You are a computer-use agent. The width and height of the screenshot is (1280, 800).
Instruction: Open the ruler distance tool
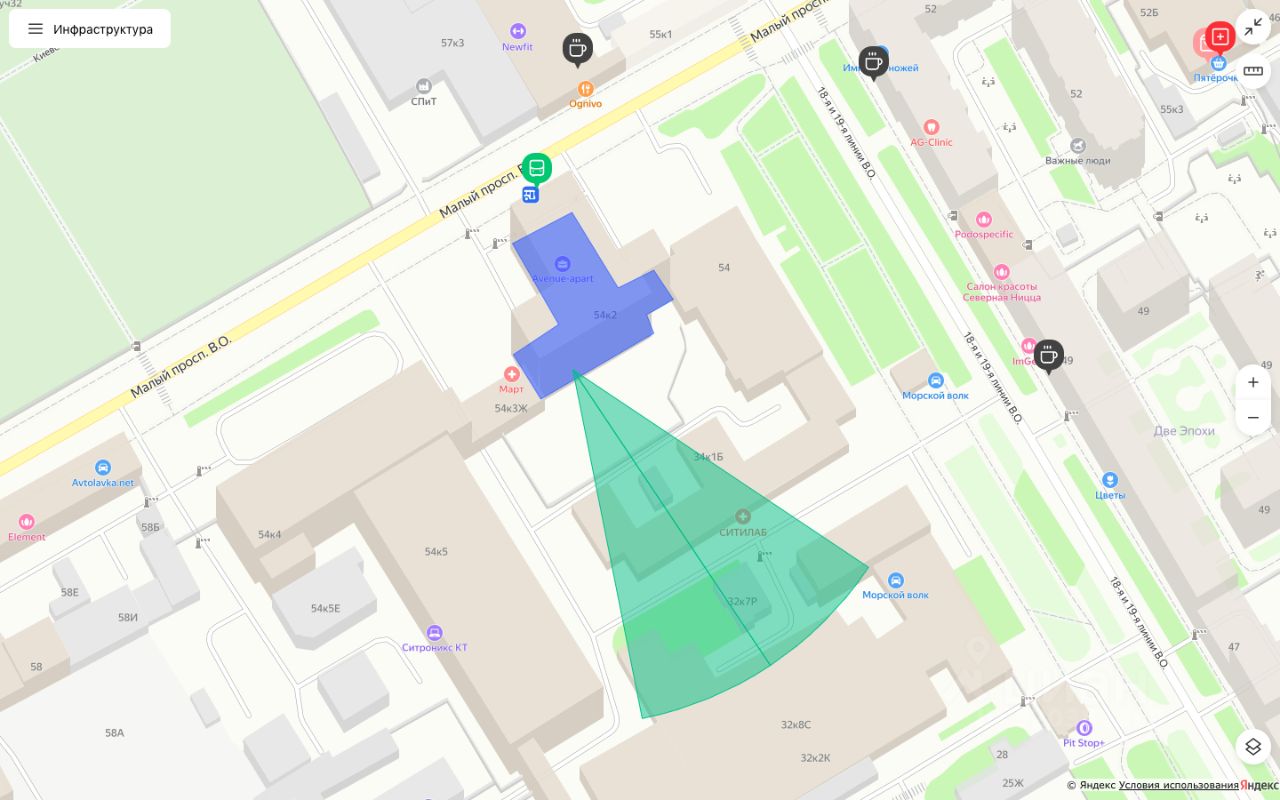1253,72
